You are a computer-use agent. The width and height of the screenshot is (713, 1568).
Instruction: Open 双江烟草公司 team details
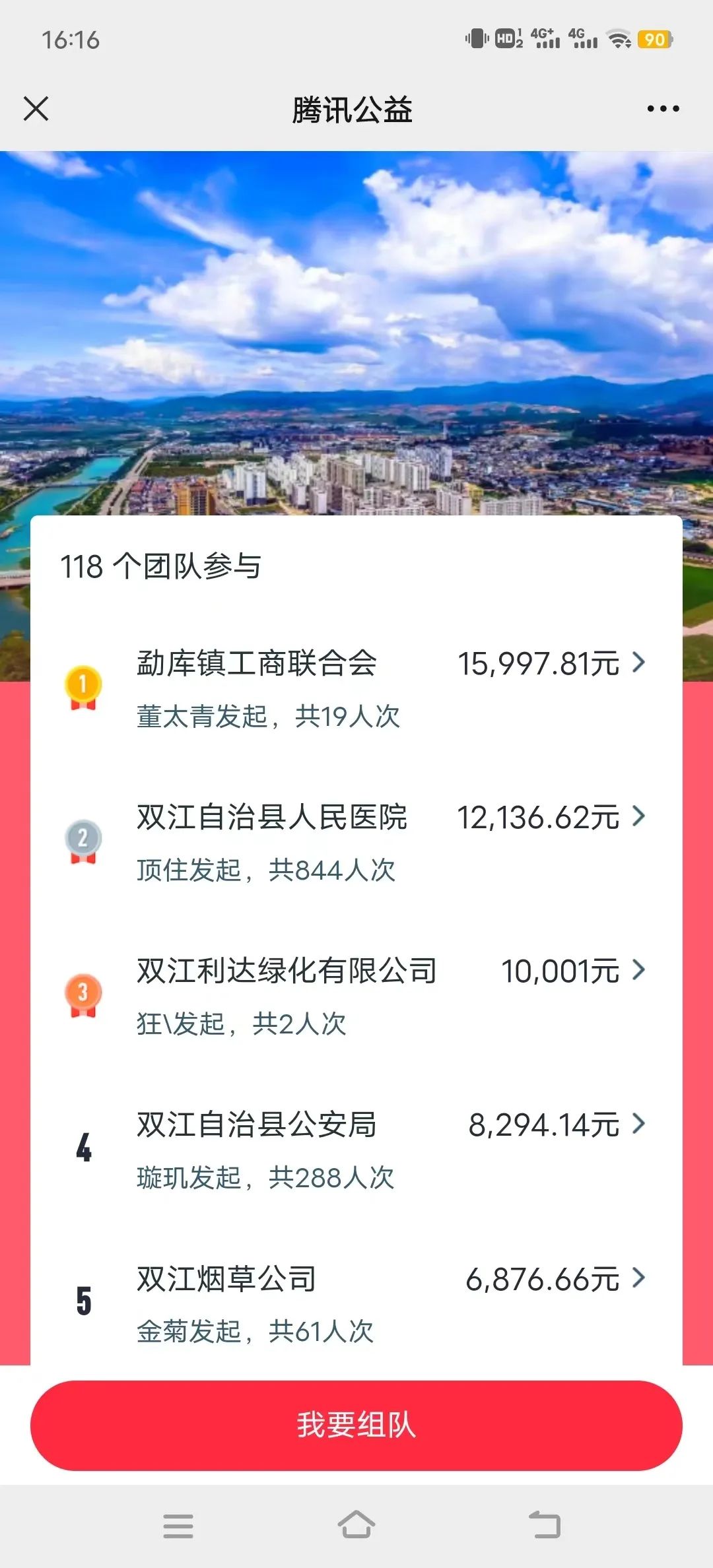click(356, 1303)
